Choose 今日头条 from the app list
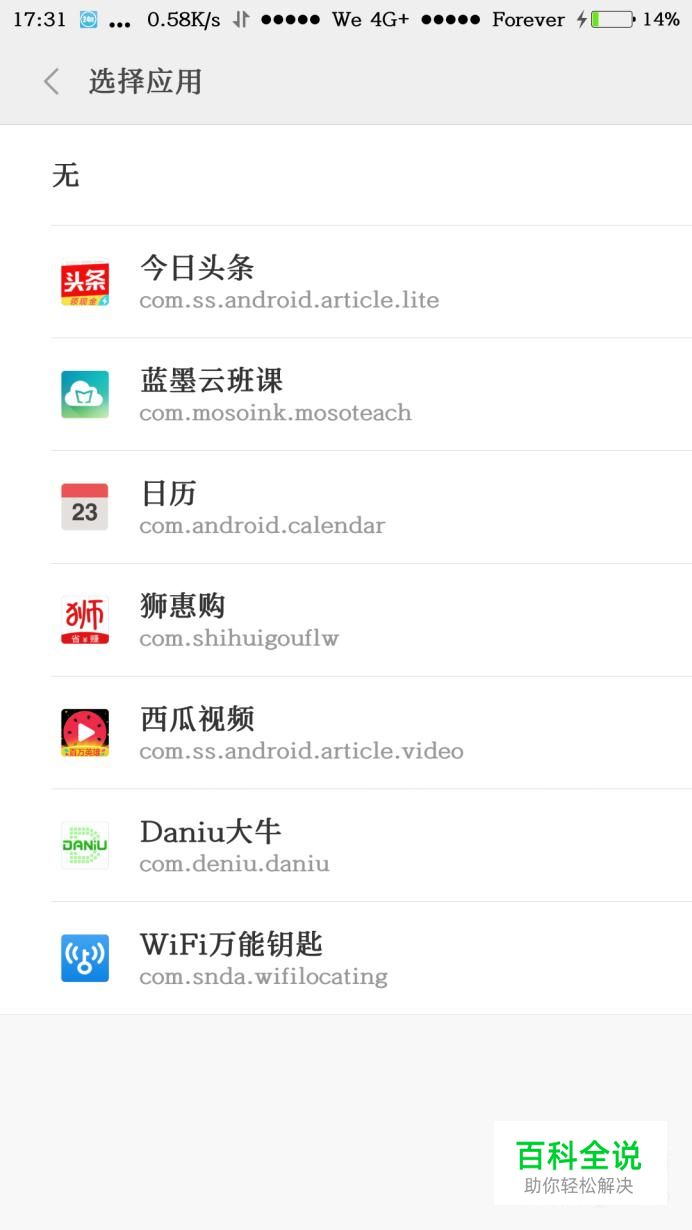692x1230 pixels. (x=346, y=283)
